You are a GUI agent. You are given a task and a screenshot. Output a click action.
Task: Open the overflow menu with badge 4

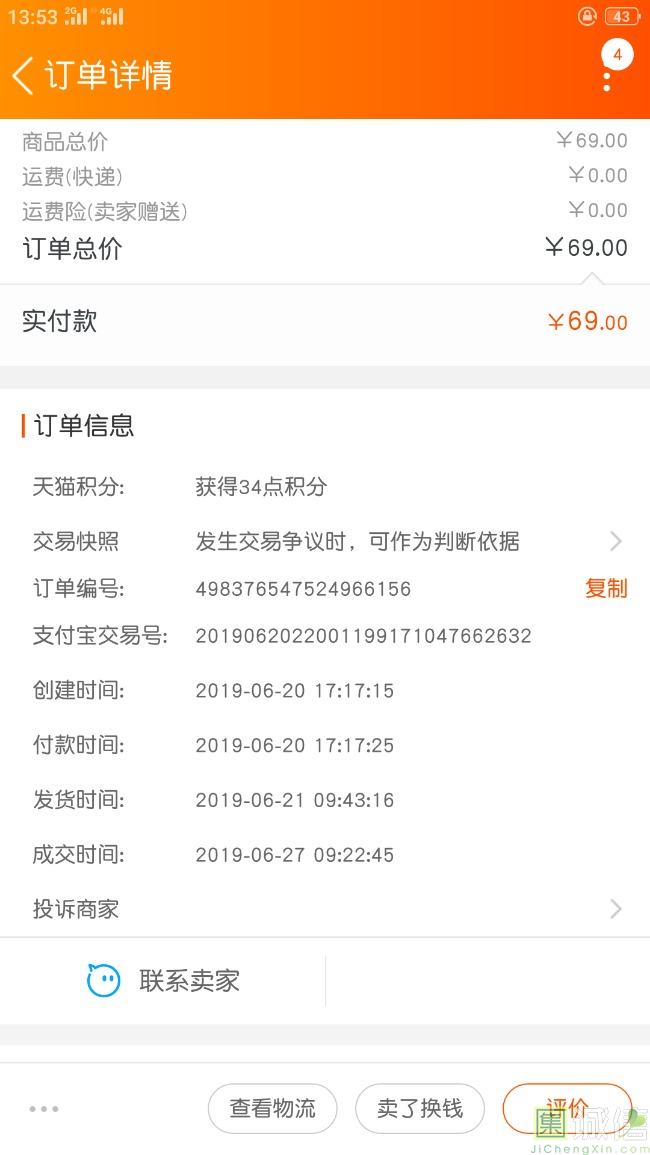click(608, 72)
